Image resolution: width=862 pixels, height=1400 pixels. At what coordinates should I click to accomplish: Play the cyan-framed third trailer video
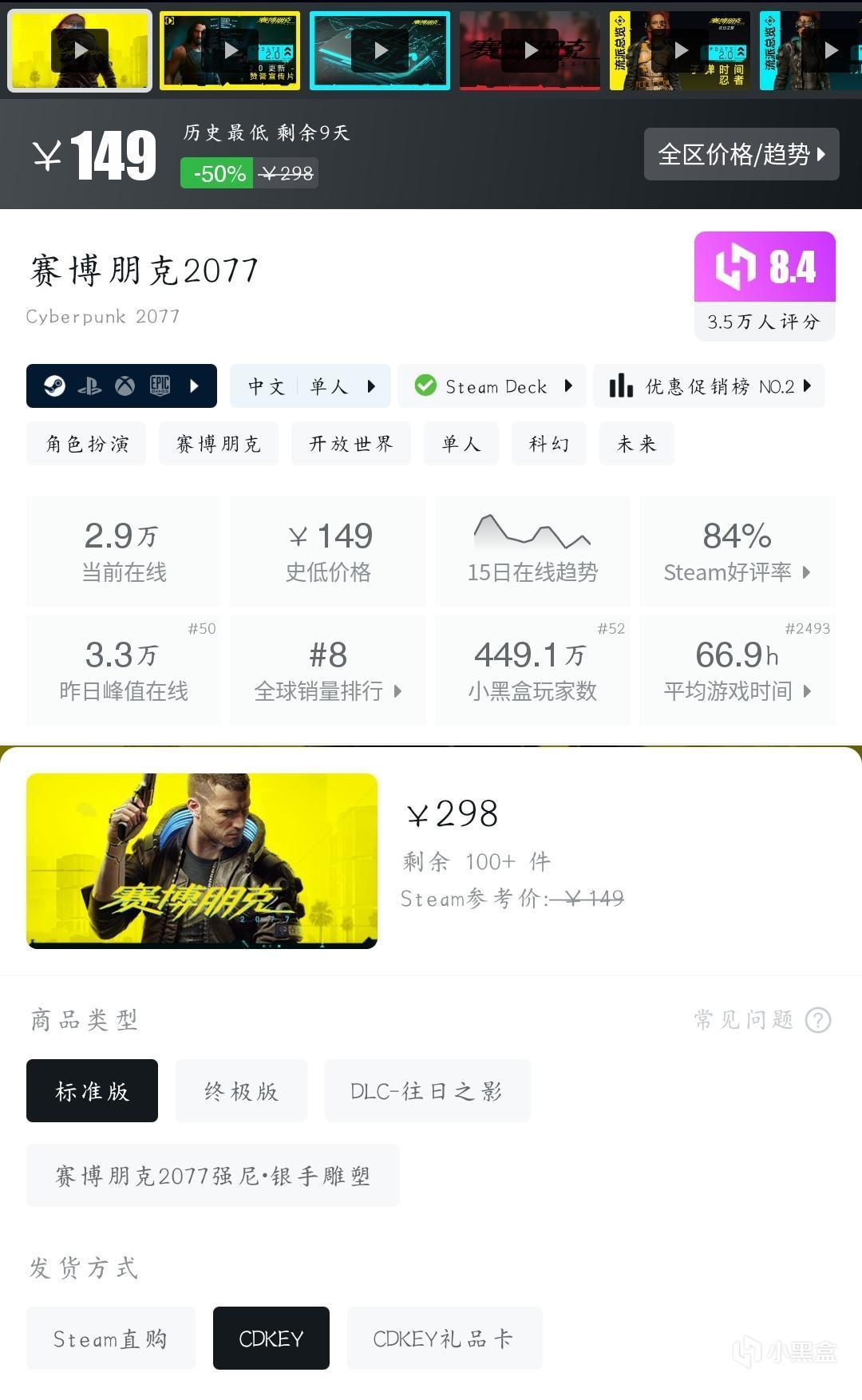pos(380,51)
